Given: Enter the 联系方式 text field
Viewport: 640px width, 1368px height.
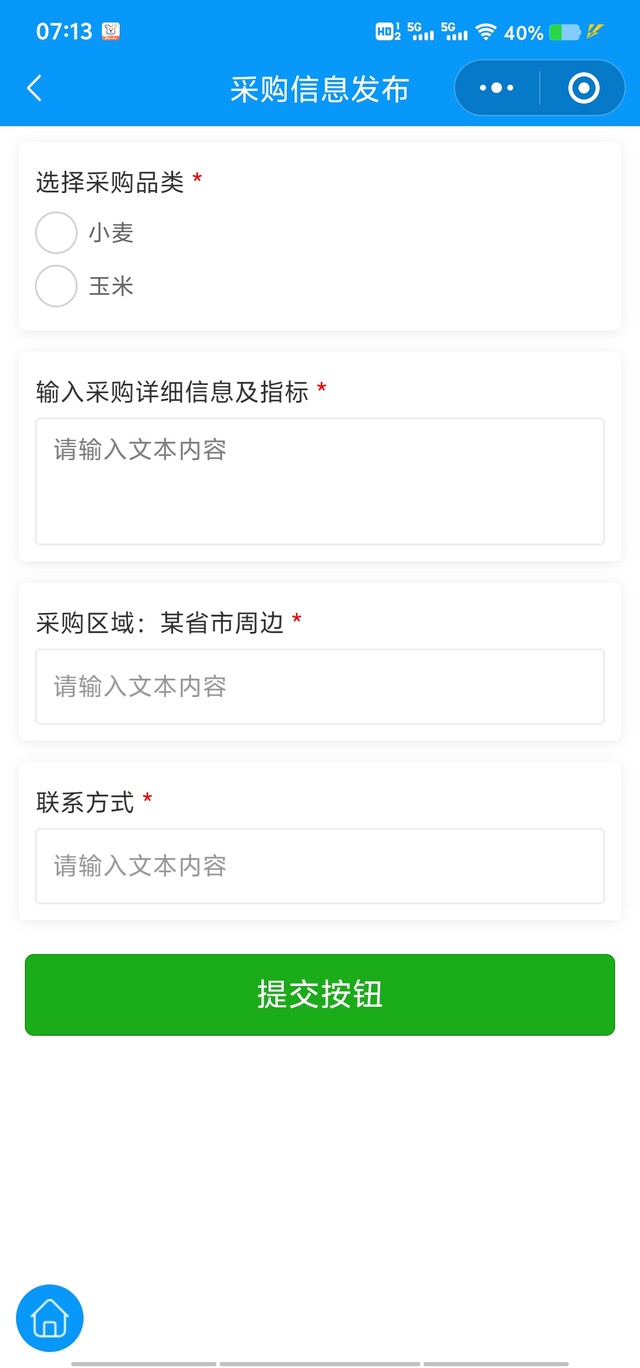Looking at the screenshot, I should [x=320, y=866].
